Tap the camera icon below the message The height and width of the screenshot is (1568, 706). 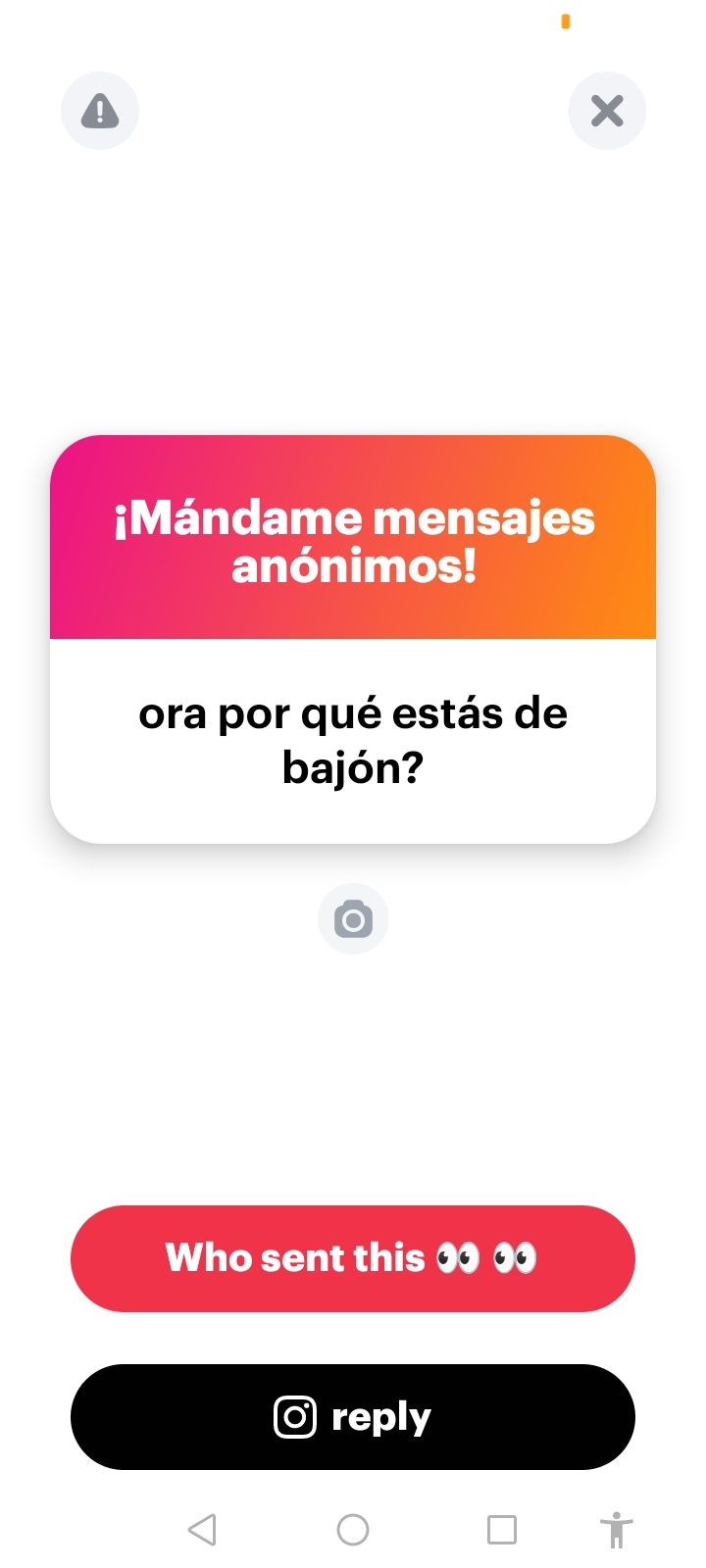point(353,919)
